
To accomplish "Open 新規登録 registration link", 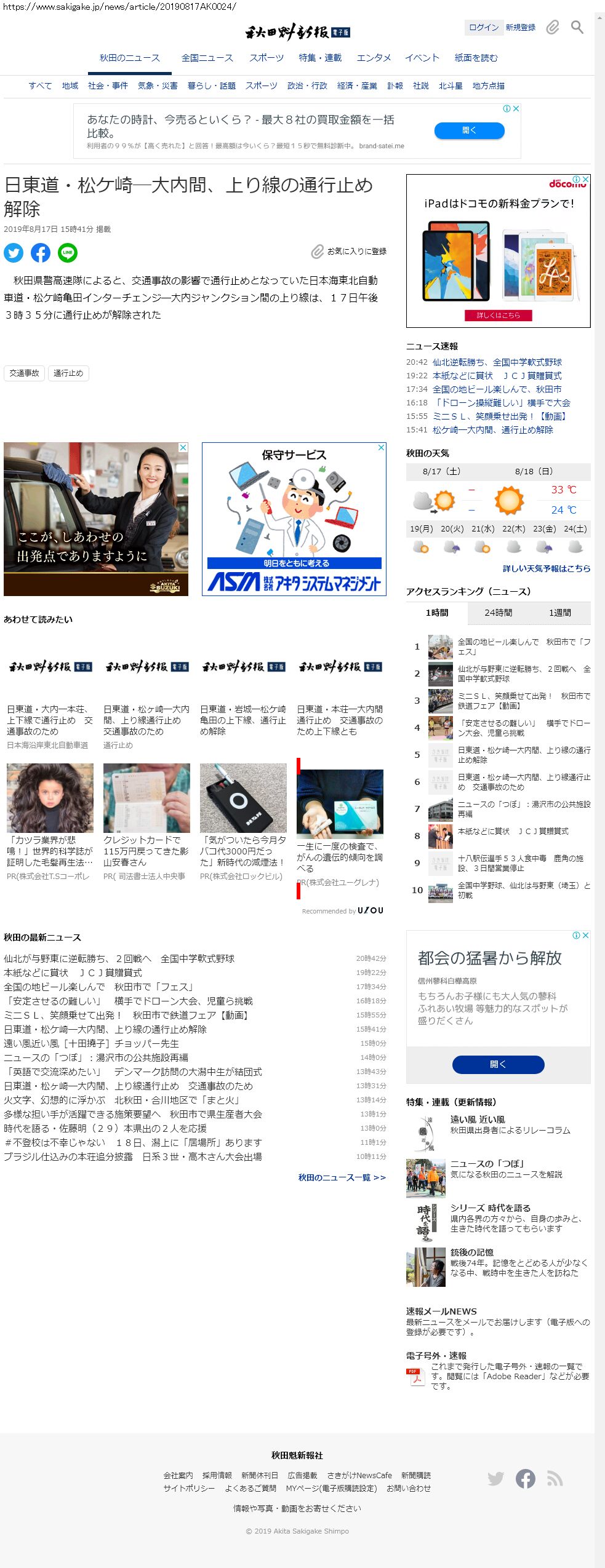I will (520, 27).
